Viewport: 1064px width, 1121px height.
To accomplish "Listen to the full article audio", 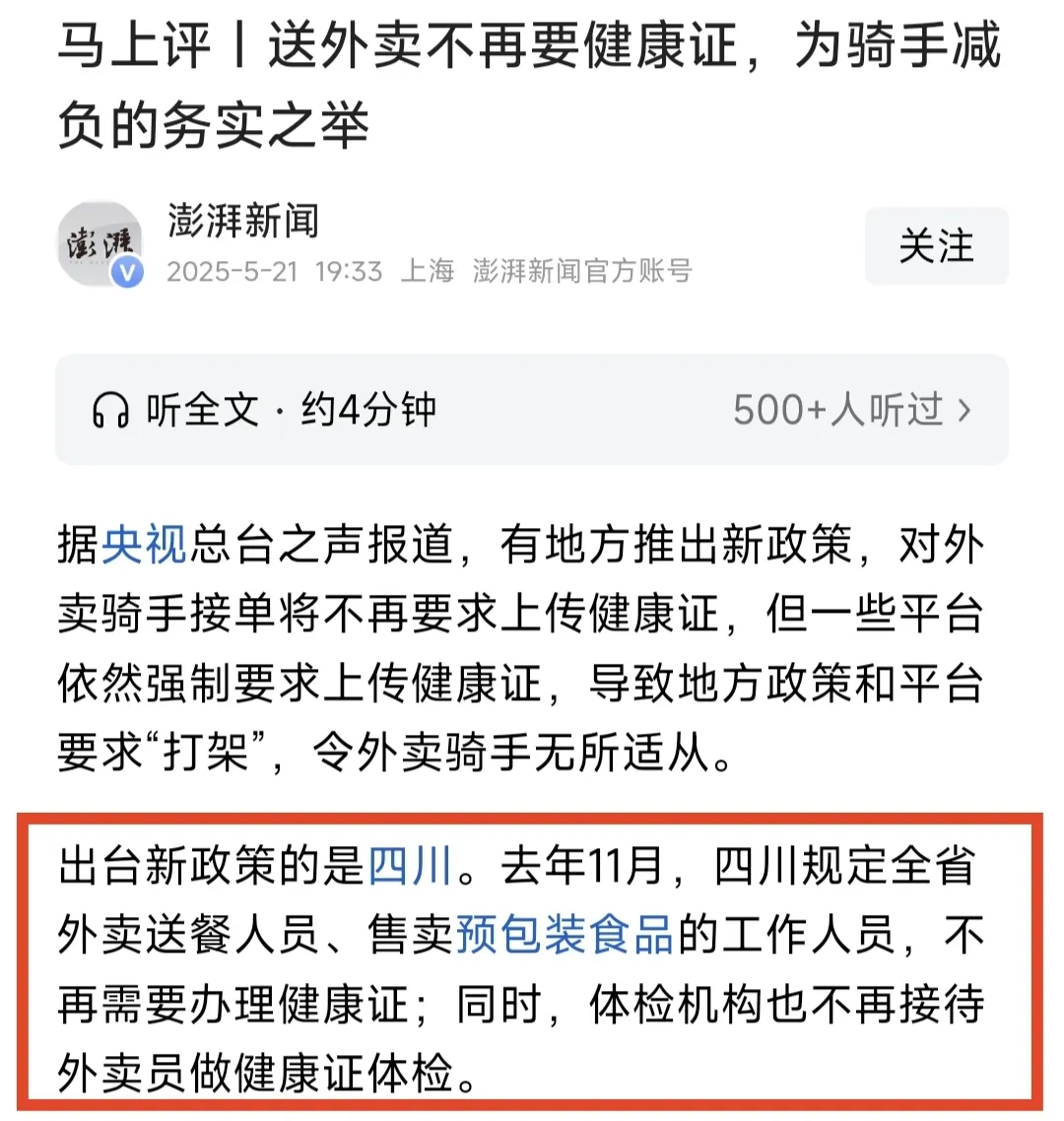I will [264, 410].
